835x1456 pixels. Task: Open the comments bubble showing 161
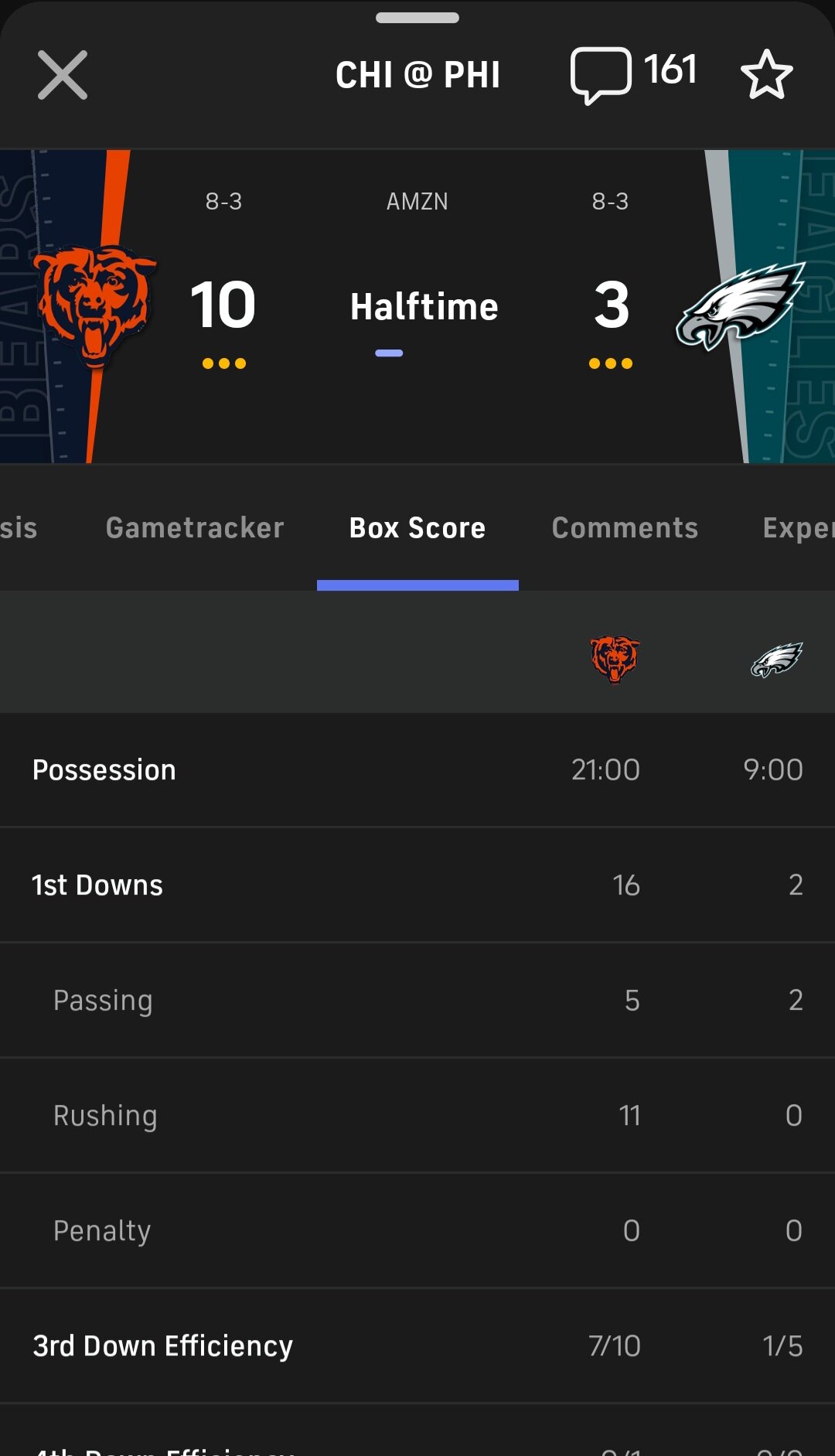click(x=632, y=74)
